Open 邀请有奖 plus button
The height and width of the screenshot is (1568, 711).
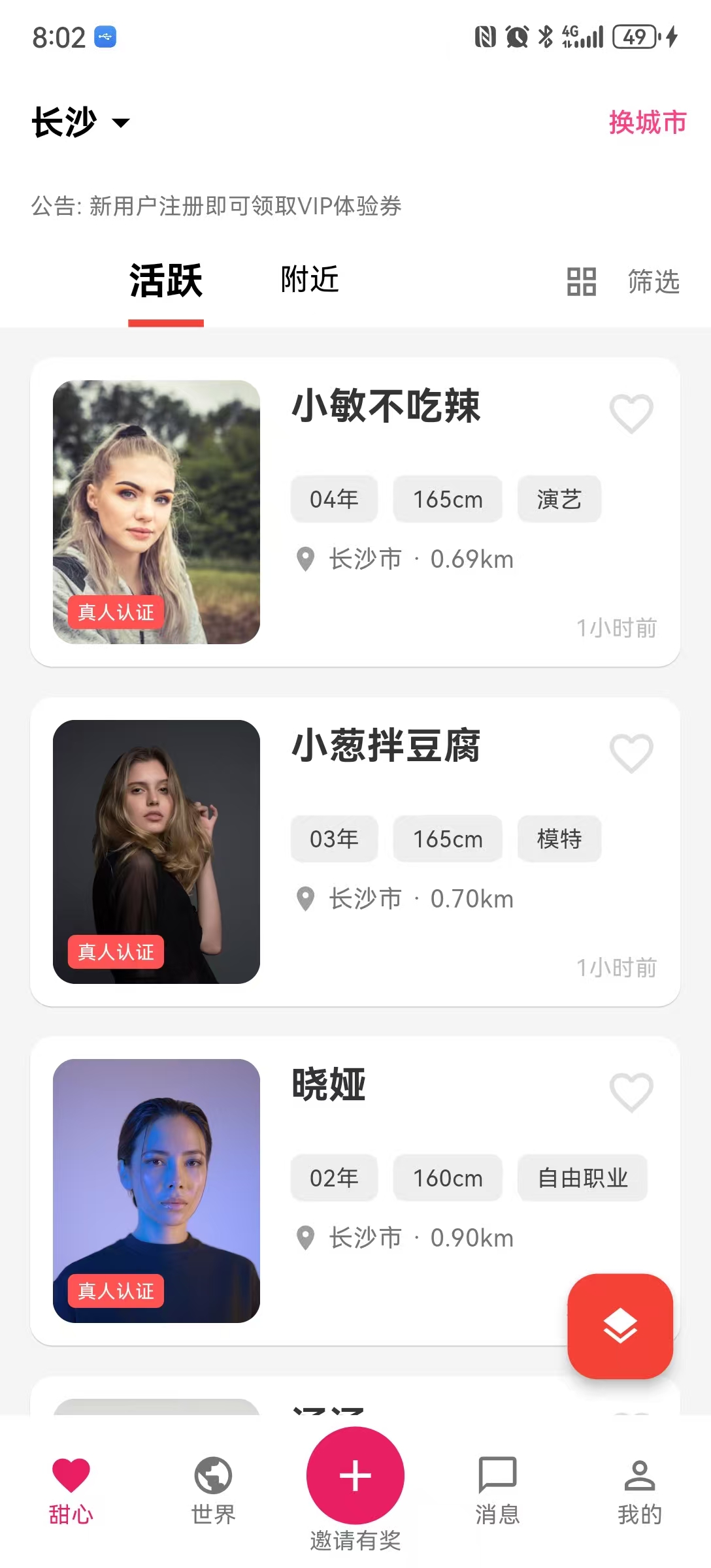(x=355, y=1477)
